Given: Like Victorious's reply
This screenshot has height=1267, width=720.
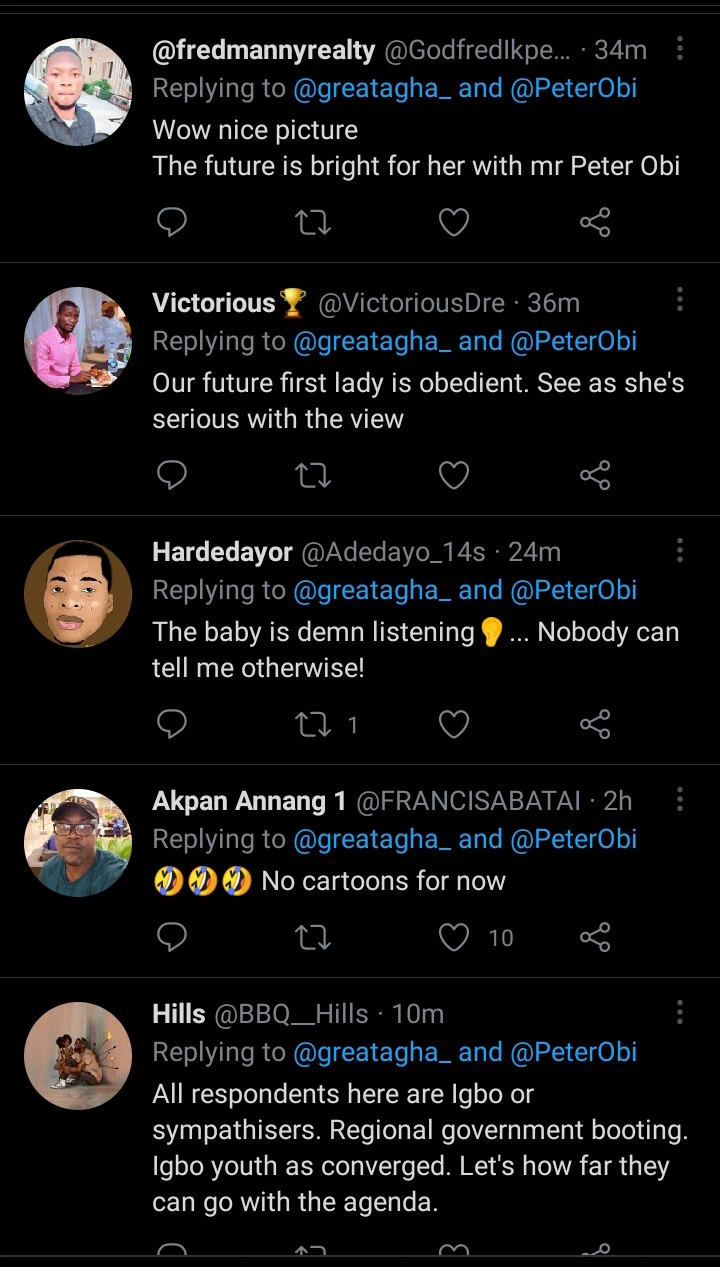Looking at the screenshot, I should [454, 475].
